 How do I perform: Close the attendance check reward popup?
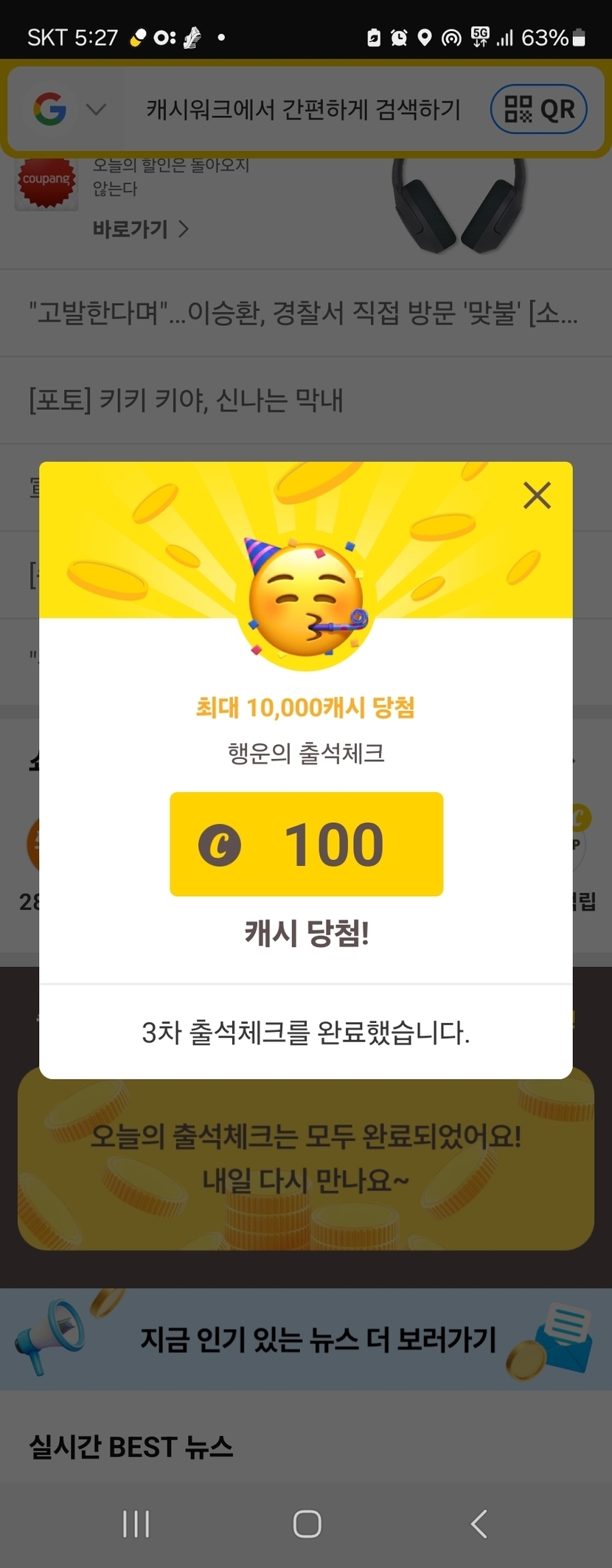click(537, 496)
